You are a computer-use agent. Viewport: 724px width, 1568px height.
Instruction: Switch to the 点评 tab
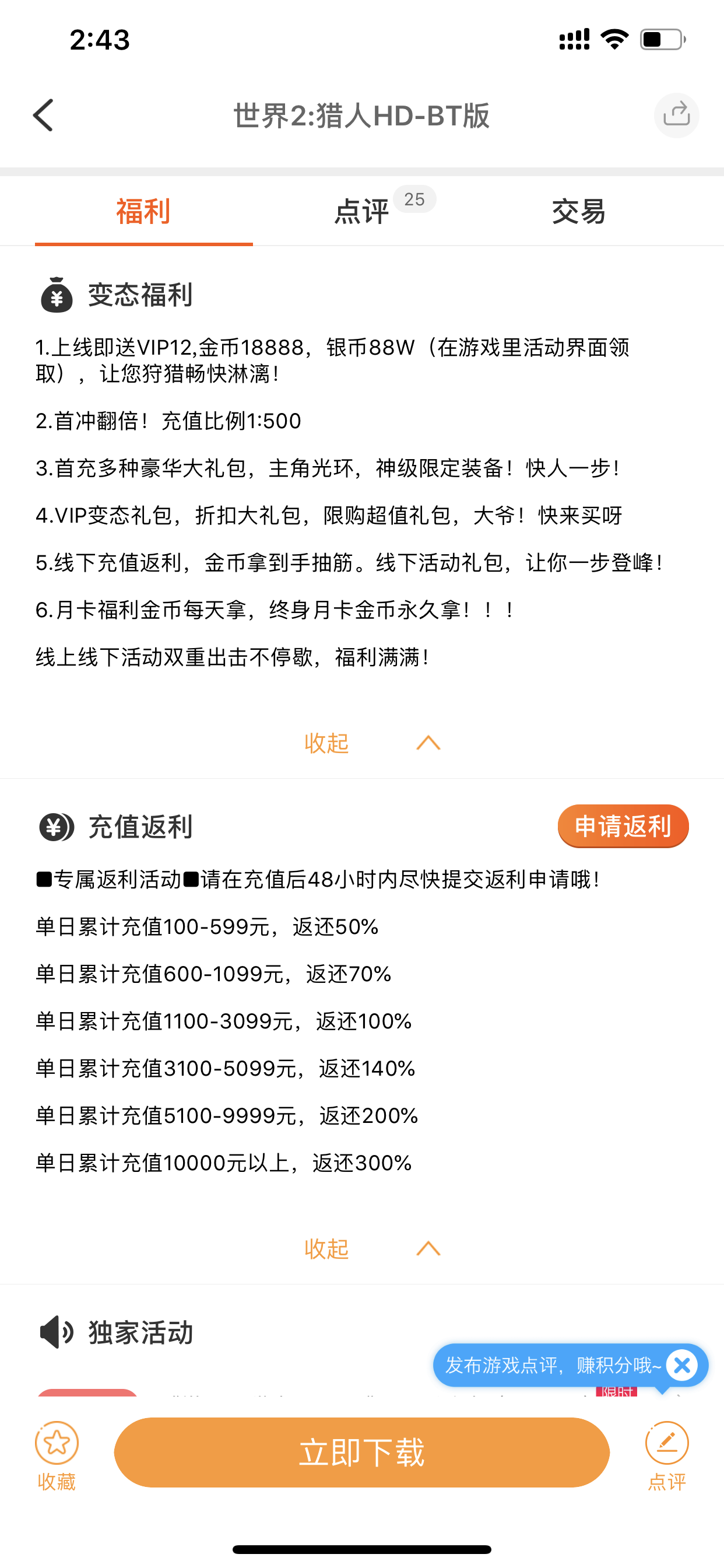pyautogui.click(x=361, y=212)
